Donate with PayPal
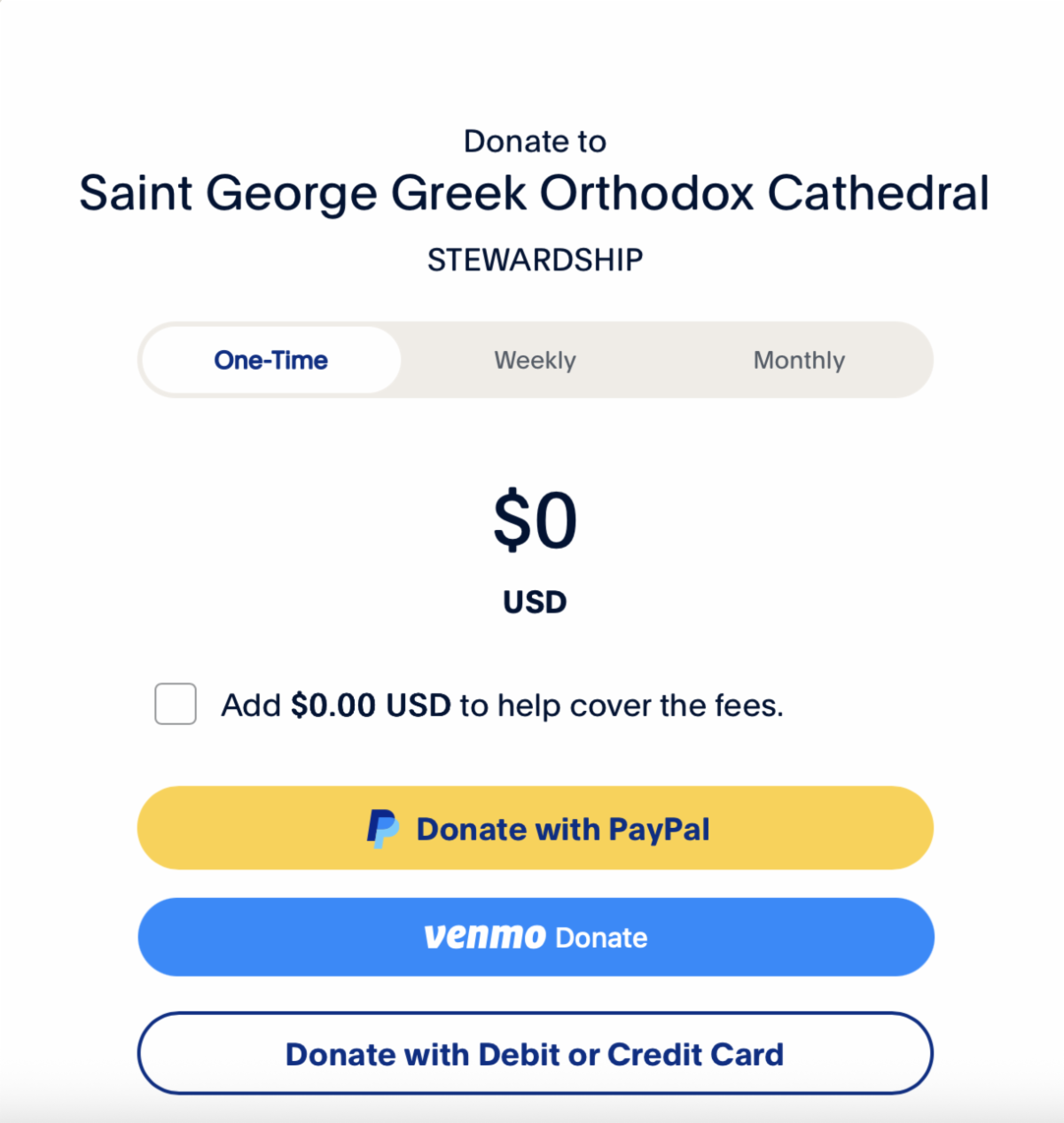Image resolution: width=1064 pixels, height=1123 pixels. pos(535,829)
